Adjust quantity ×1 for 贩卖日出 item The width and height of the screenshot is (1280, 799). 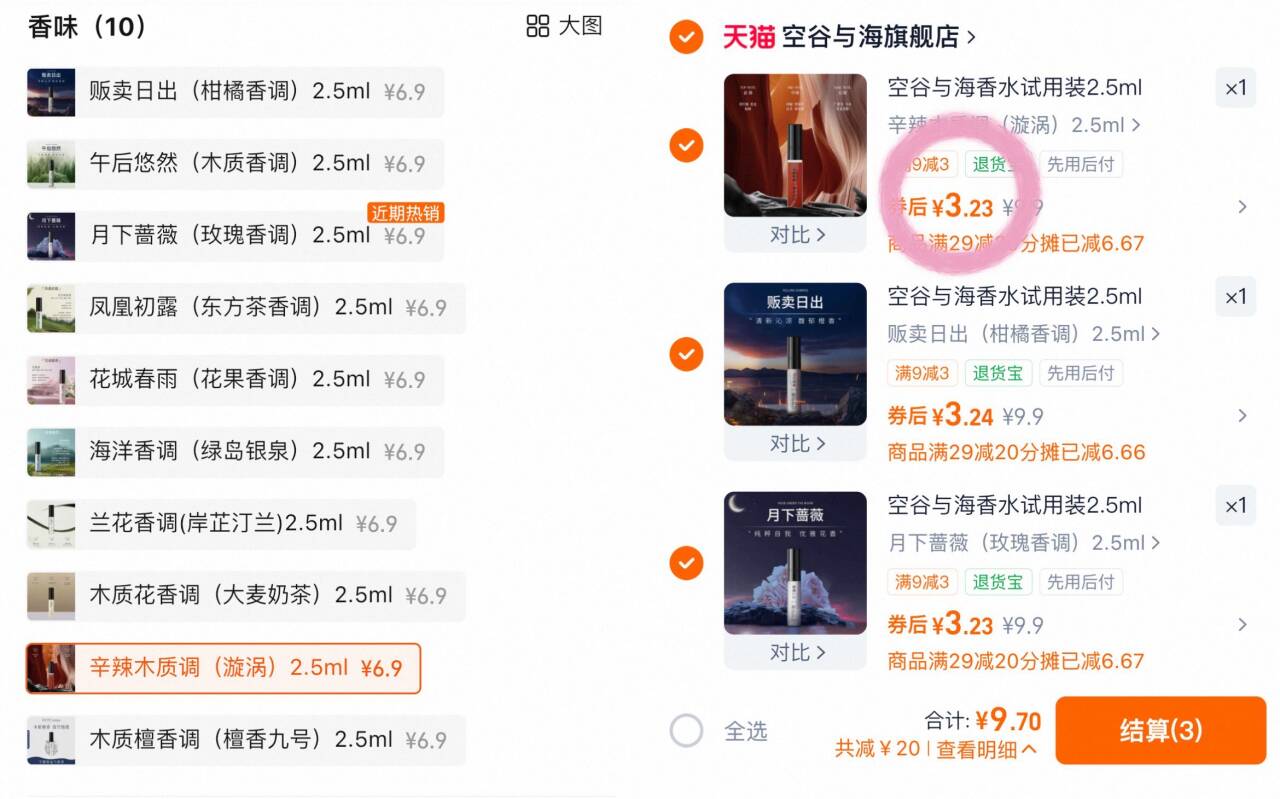click(x=1236, y=297)
